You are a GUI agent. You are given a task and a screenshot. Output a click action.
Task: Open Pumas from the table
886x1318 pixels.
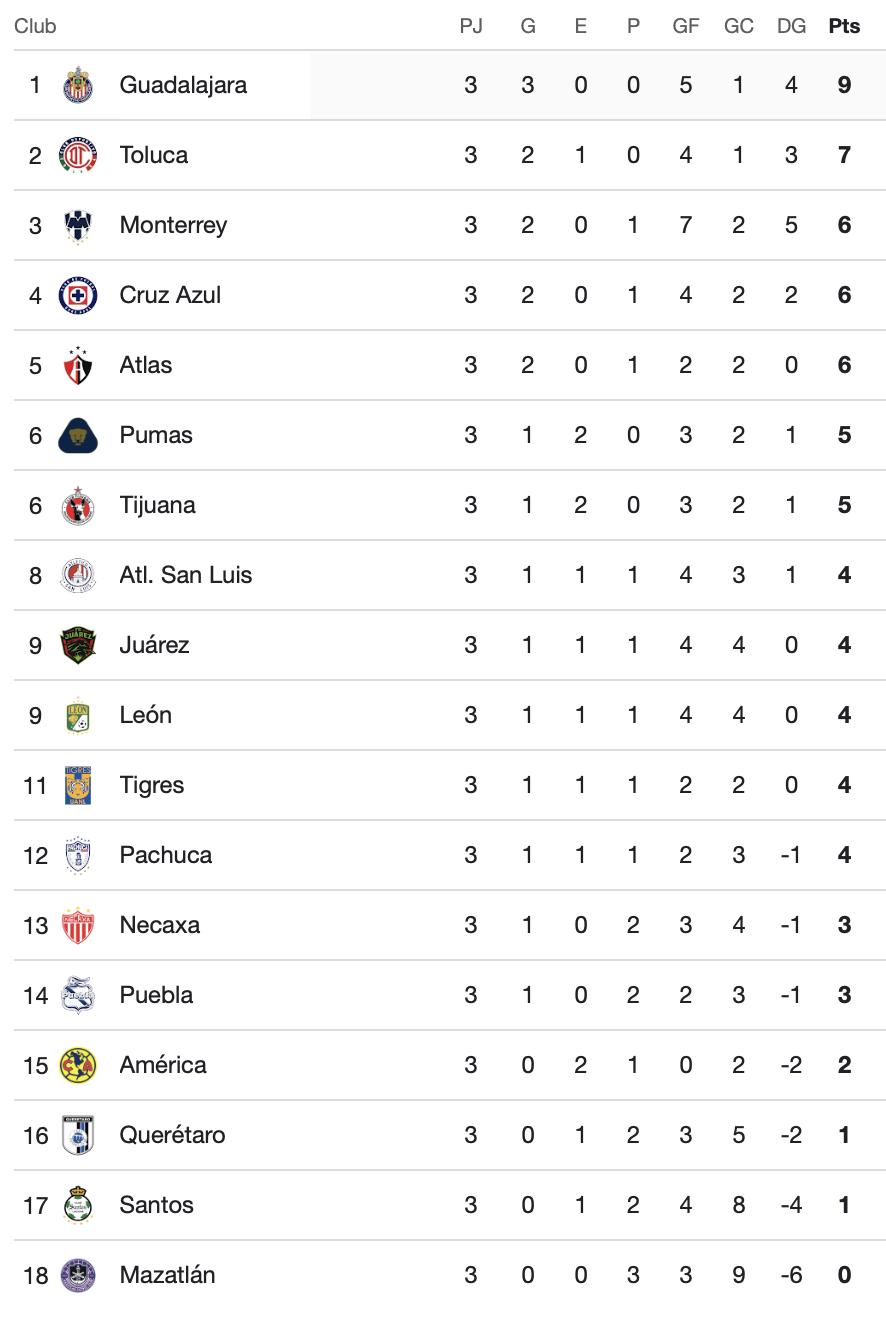[156, 435]
